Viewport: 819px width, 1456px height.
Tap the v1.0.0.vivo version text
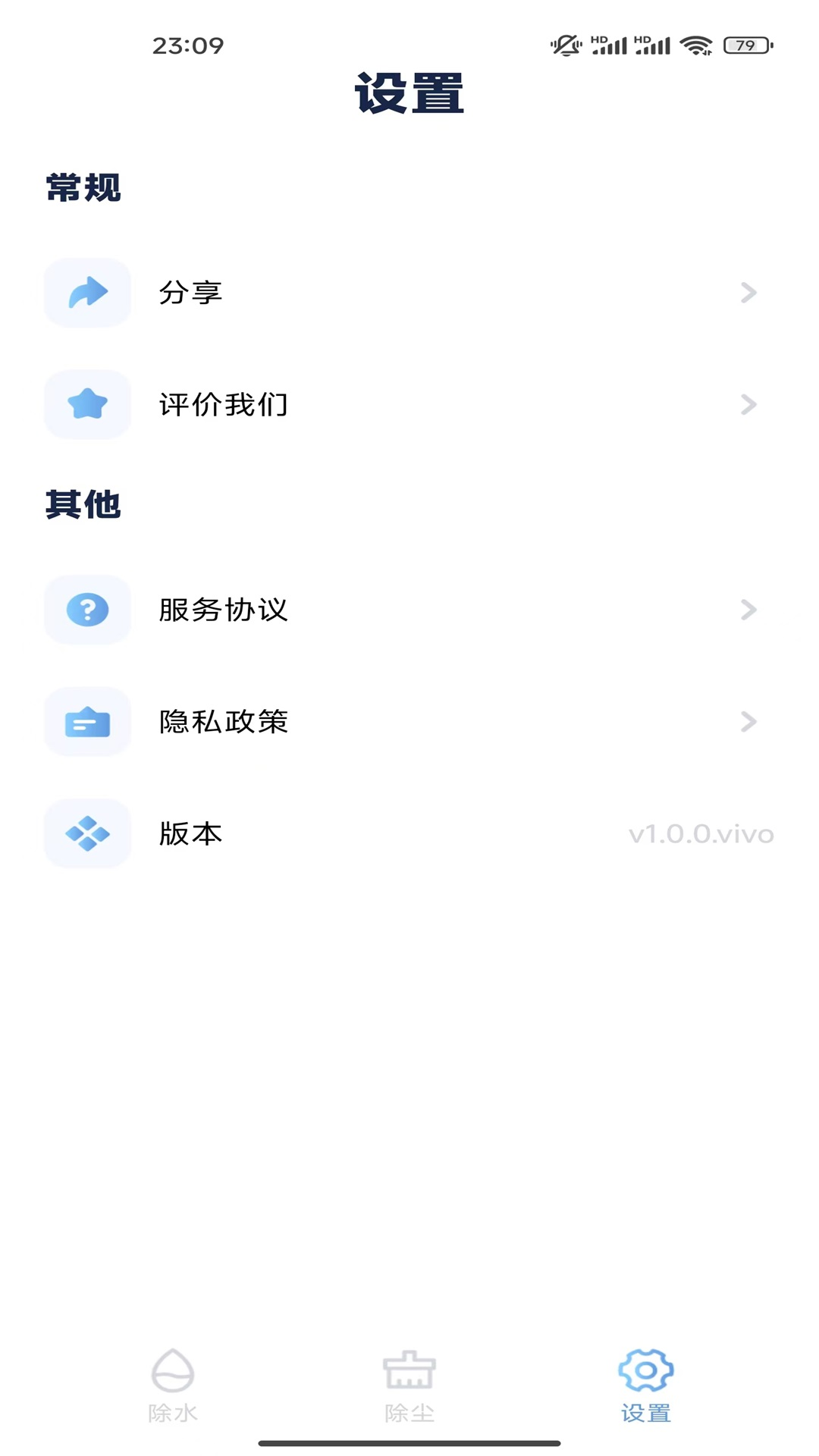point(701,834)
